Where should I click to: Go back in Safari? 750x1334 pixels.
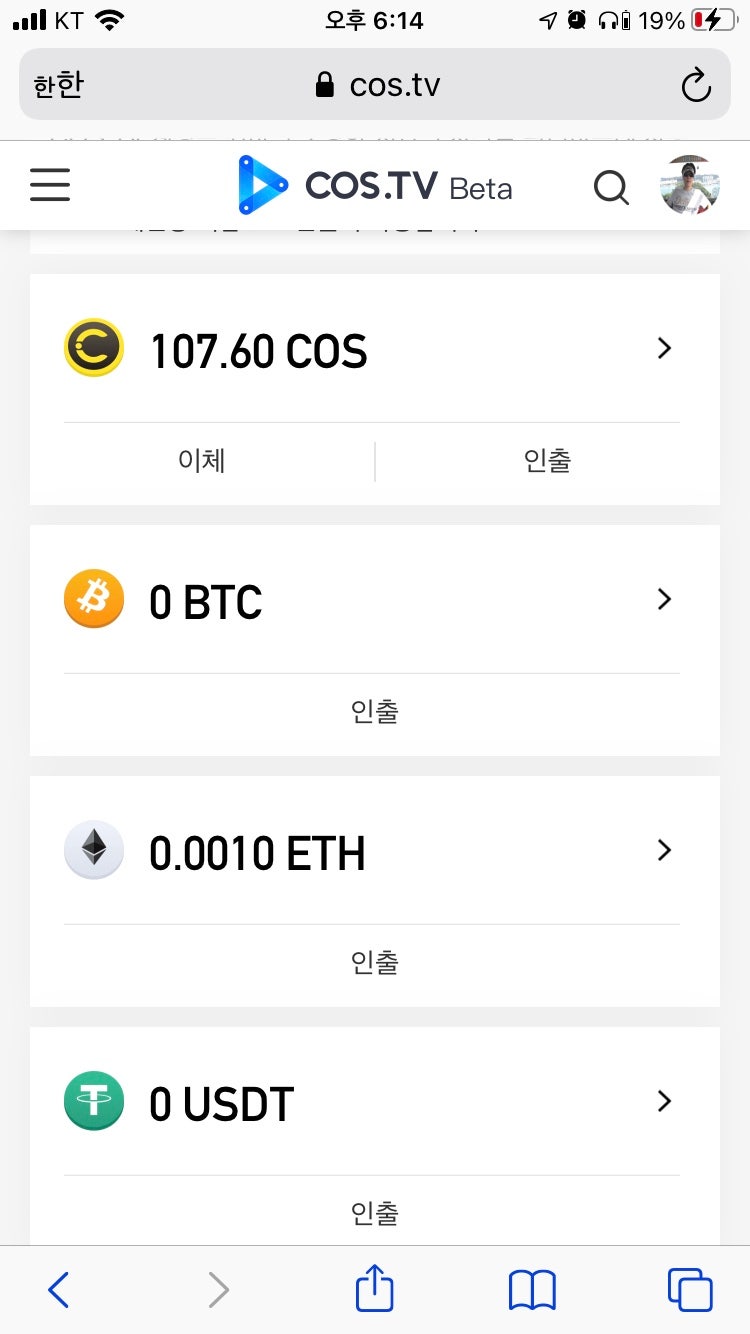[59, 1290]
